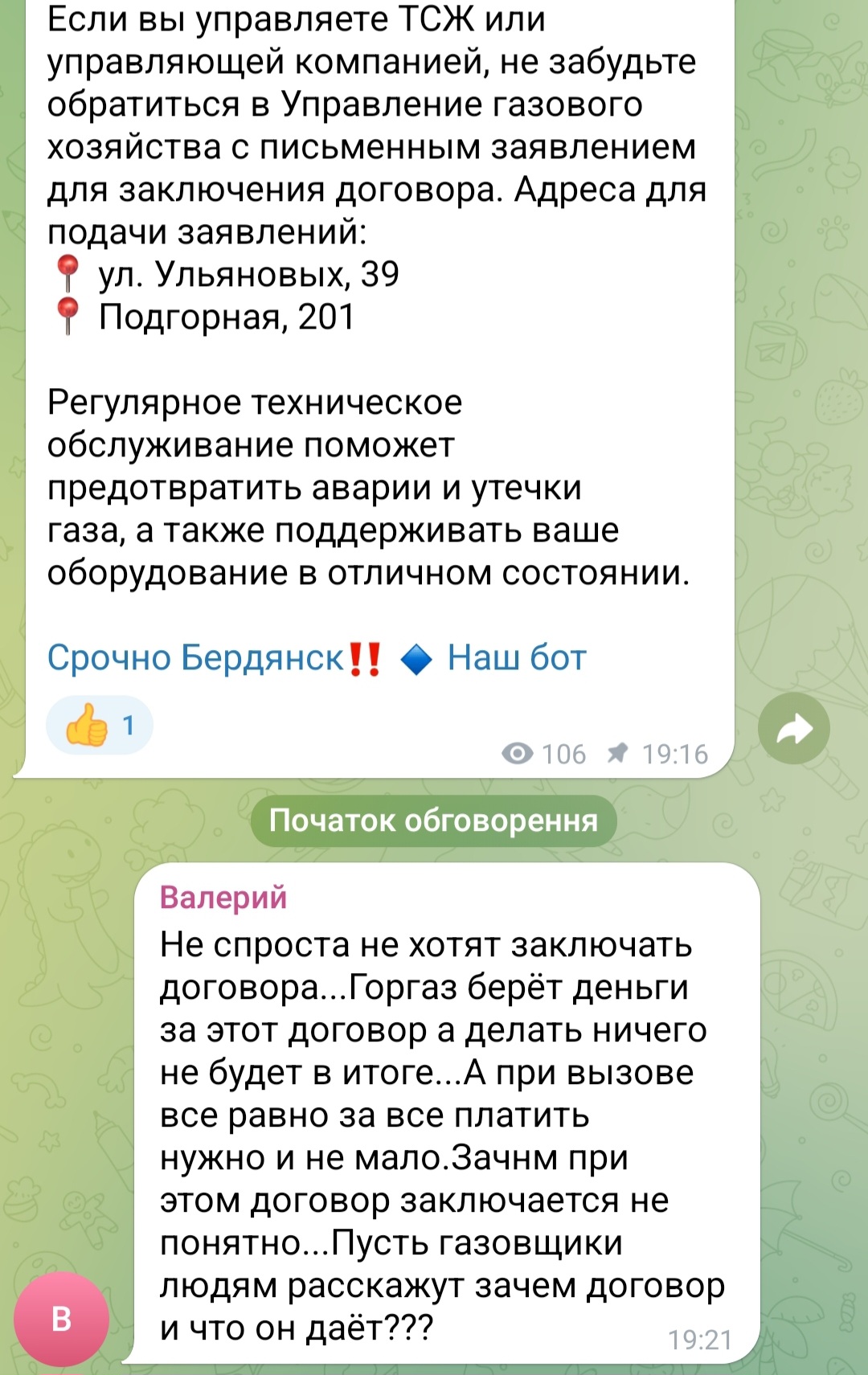Tap the sender name Валерий

(223, 897)
